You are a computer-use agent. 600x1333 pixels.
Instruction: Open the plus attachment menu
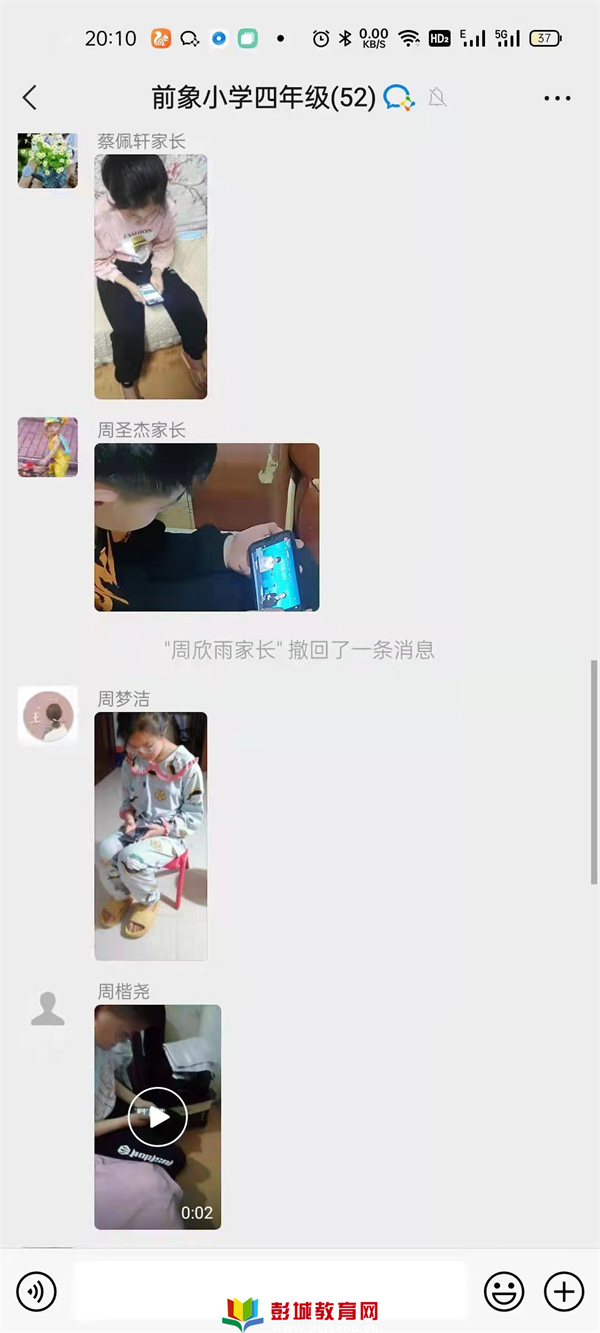click(564, 1292)
